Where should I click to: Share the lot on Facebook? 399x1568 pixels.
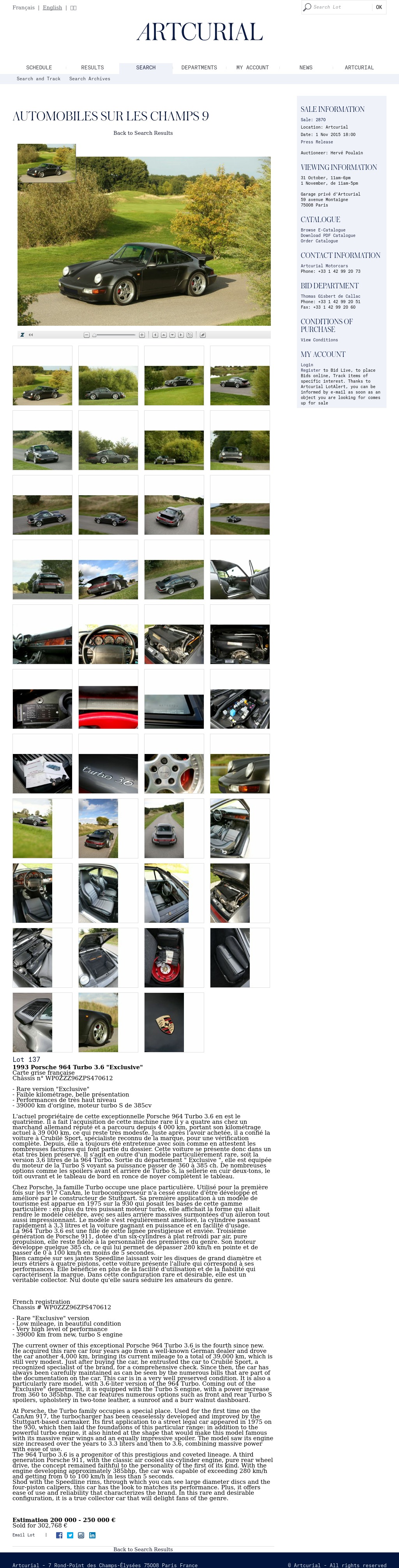59,1535
